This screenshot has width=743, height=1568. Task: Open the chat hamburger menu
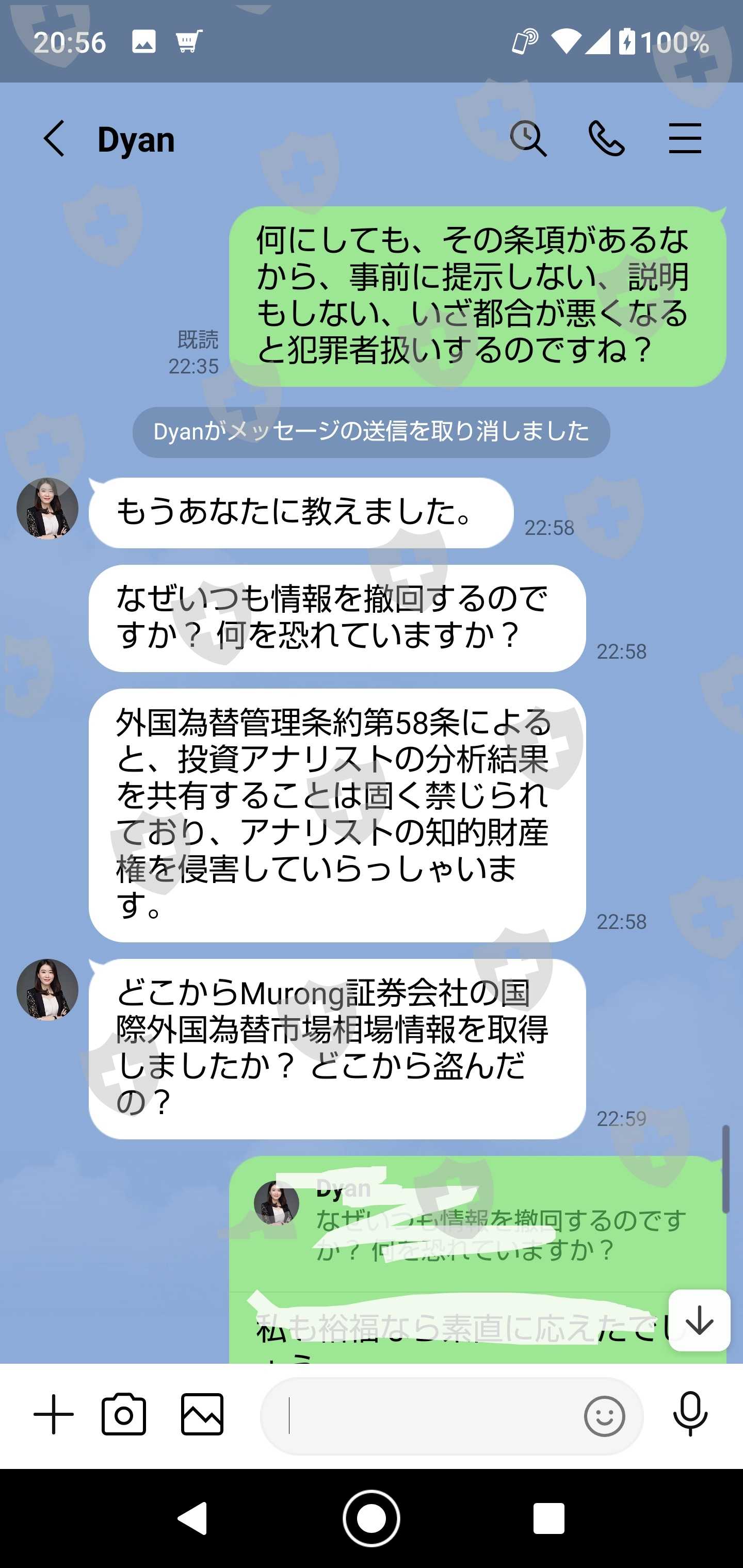click(685, 139)
